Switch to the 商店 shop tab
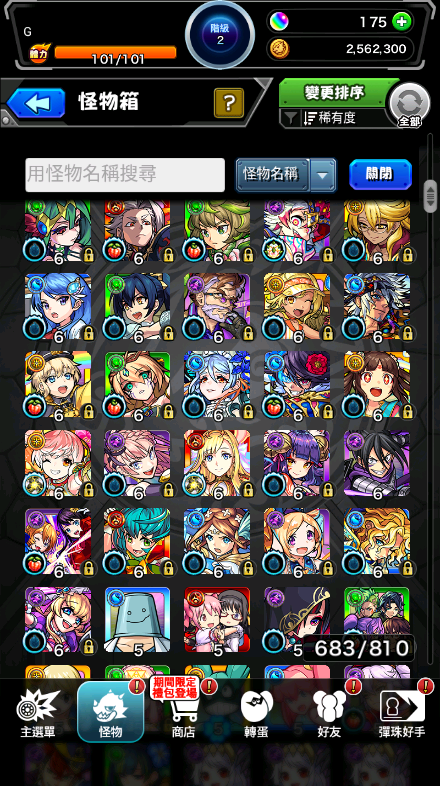The height and width of the screenshot is (786, 440). pos(183,713)
